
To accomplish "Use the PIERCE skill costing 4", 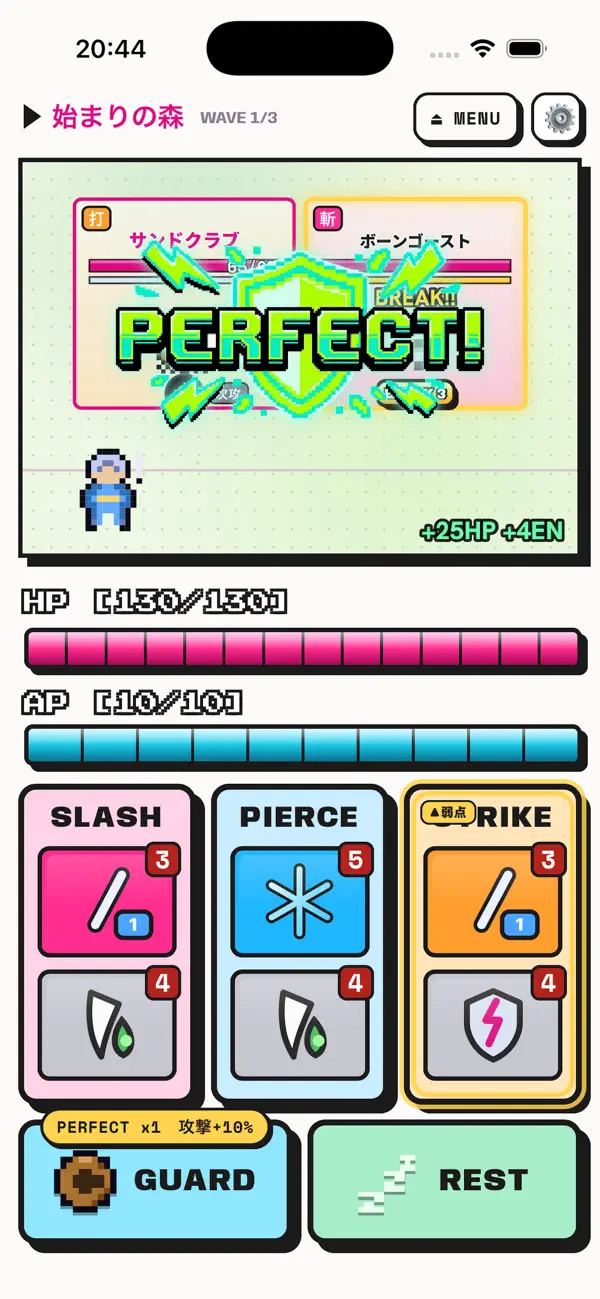I will pyautogui.click(x=300, y=1025).
